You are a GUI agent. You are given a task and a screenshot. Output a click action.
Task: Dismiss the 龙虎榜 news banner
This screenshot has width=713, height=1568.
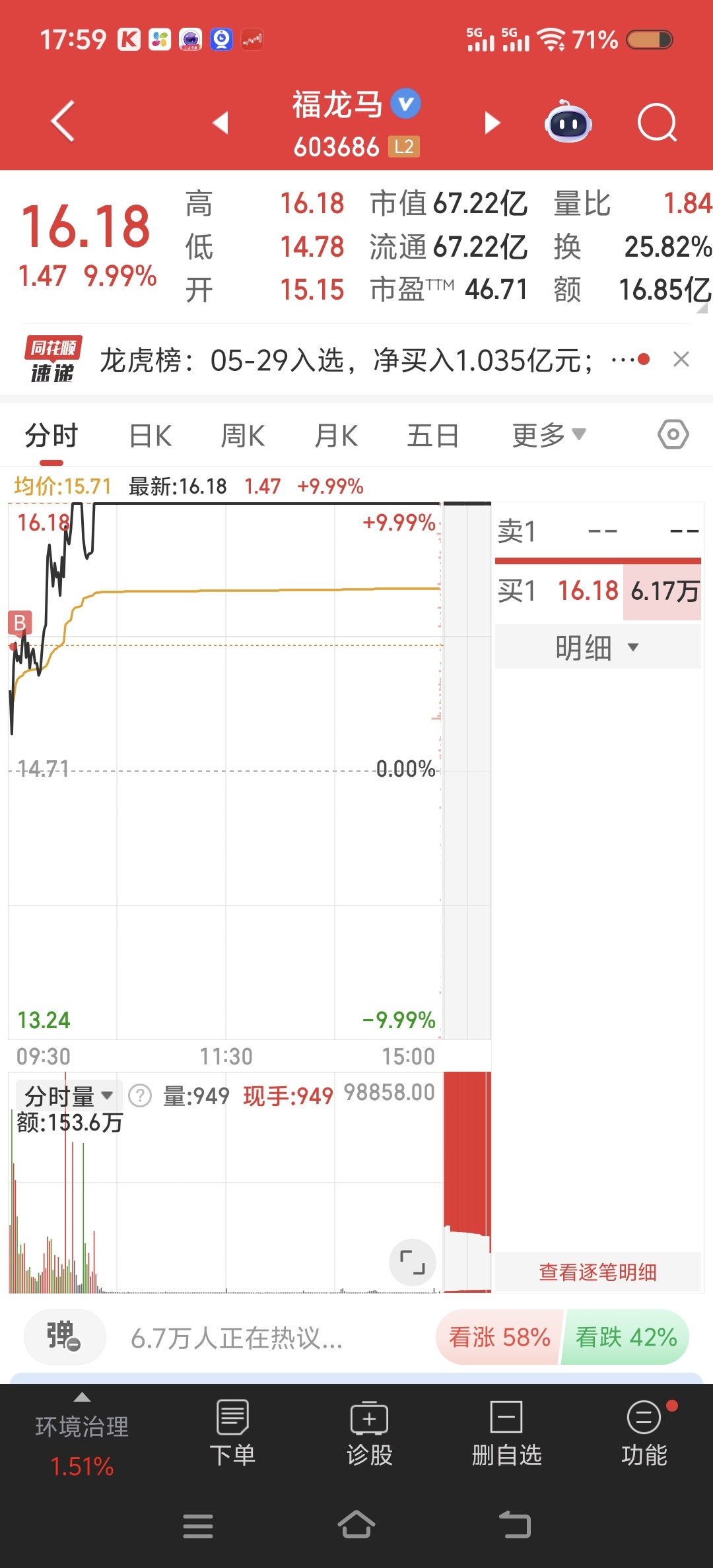pyautogui.click(x=681, y=360)
